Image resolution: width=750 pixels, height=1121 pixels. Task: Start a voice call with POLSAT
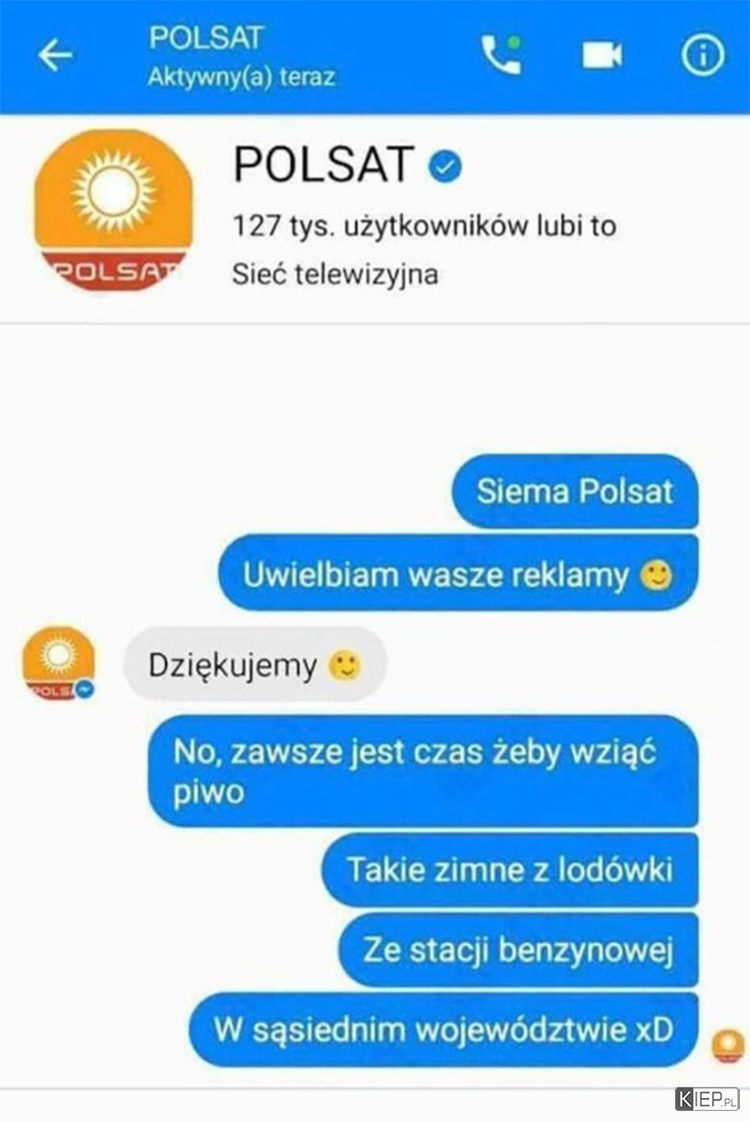point(500,56)
